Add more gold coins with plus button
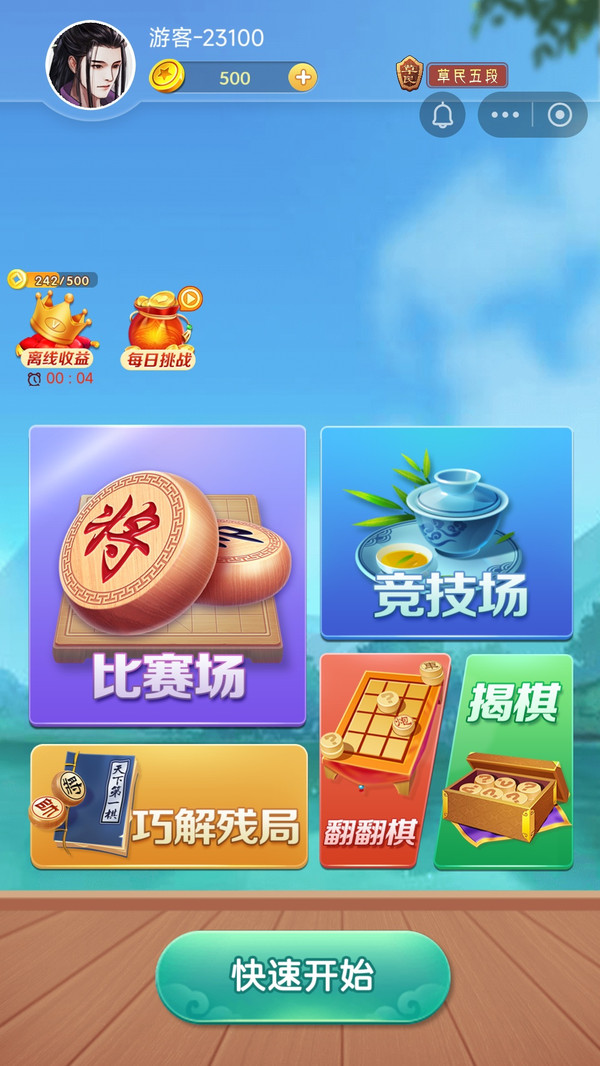 (x=302, y=77)
